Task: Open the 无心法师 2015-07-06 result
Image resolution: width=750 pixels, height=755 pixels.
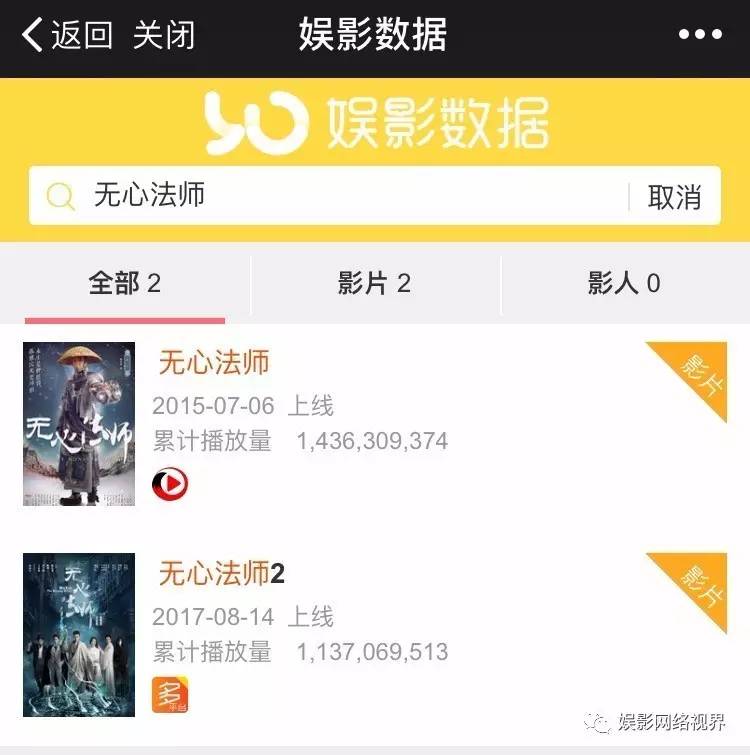Action: (x=375, y=424)
